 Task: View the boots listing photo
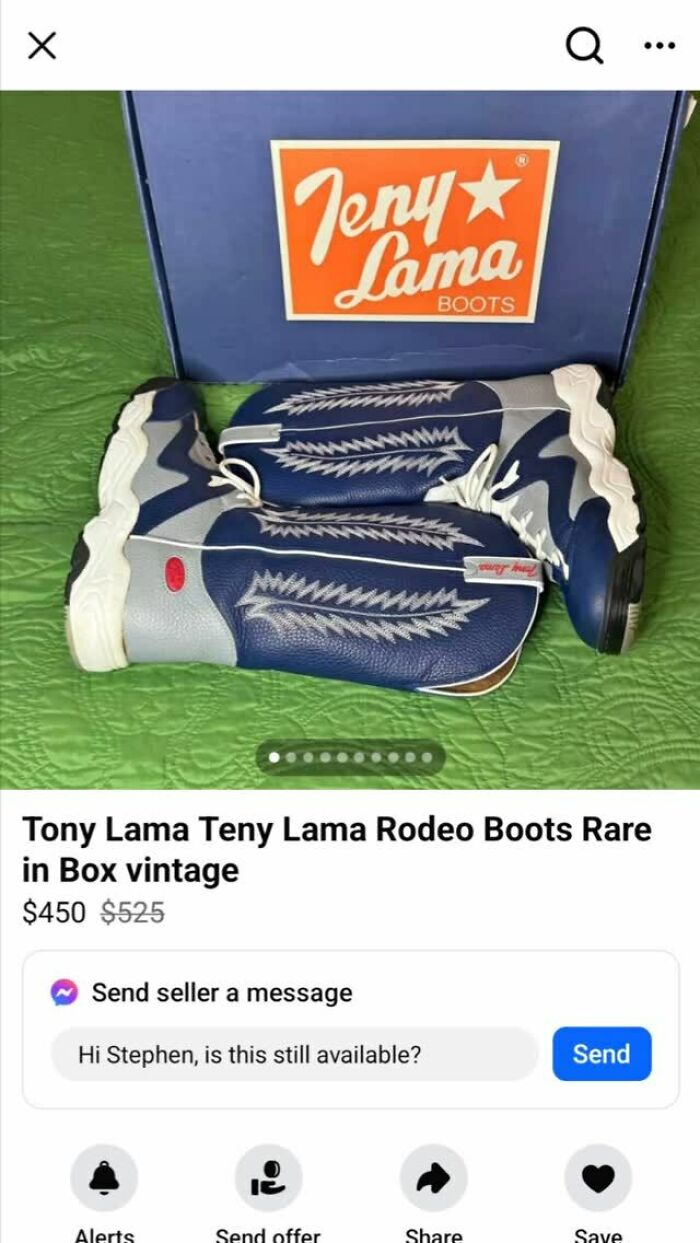pos(350,440)
